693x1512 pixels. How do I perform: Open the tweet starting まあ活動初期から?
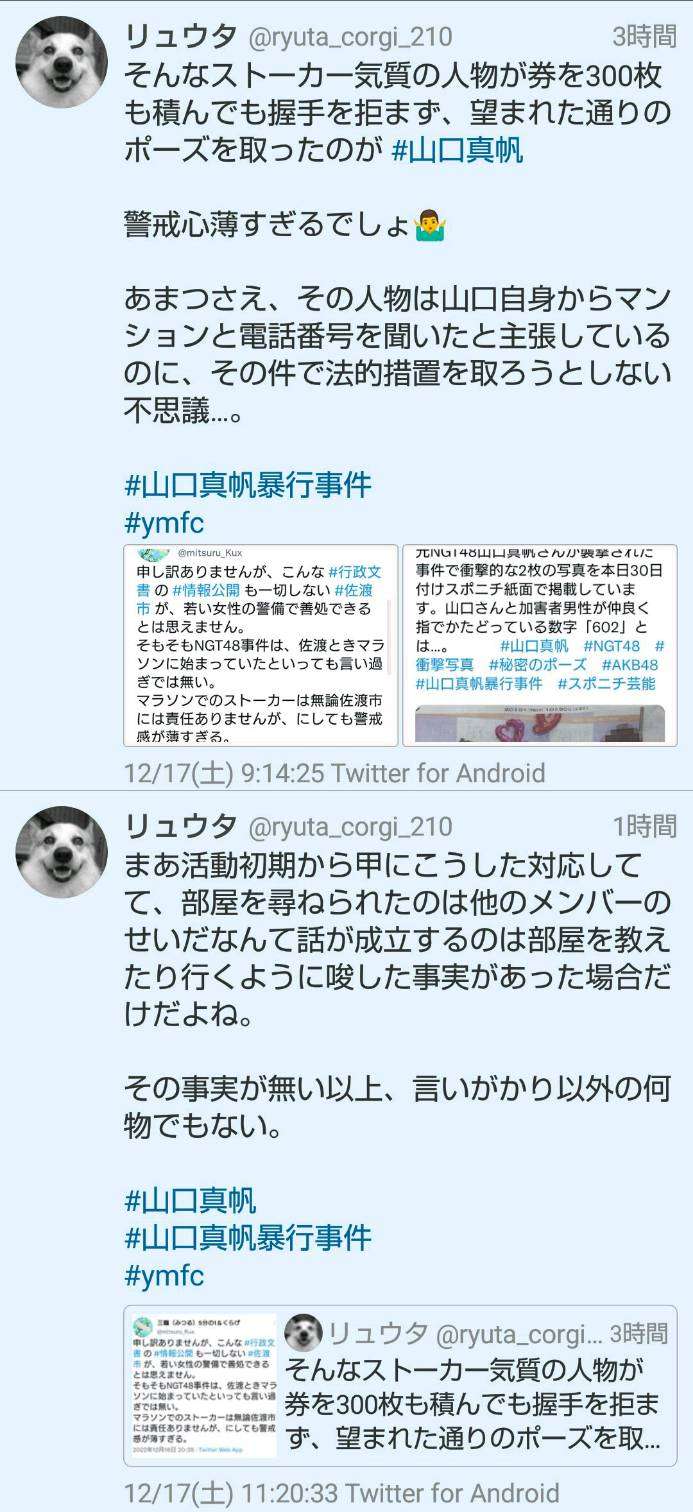click(395, 940)
